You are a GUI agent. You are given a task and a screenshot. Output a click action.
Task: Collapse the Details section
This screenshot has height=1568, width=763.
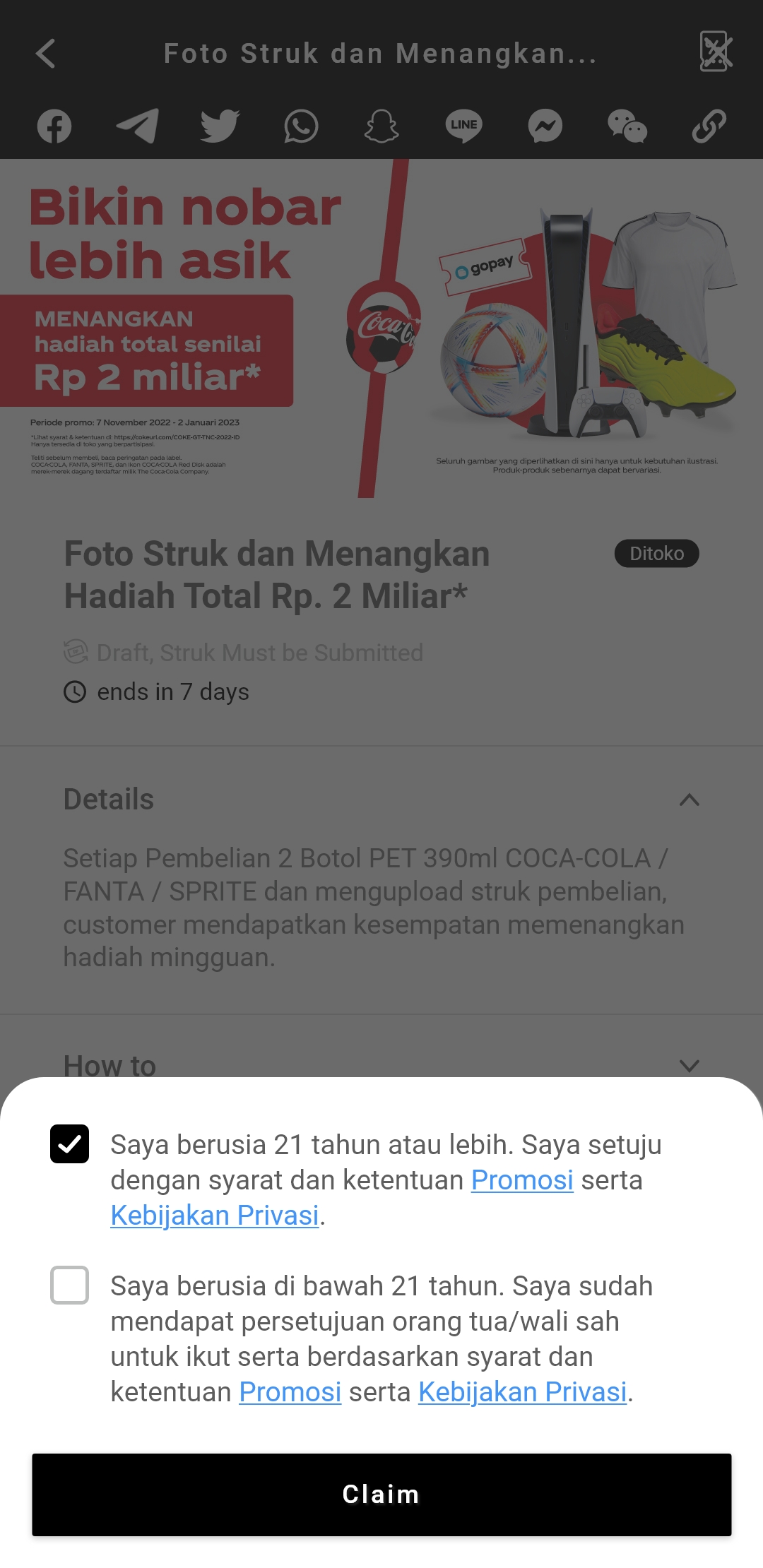tap(689, 800)
